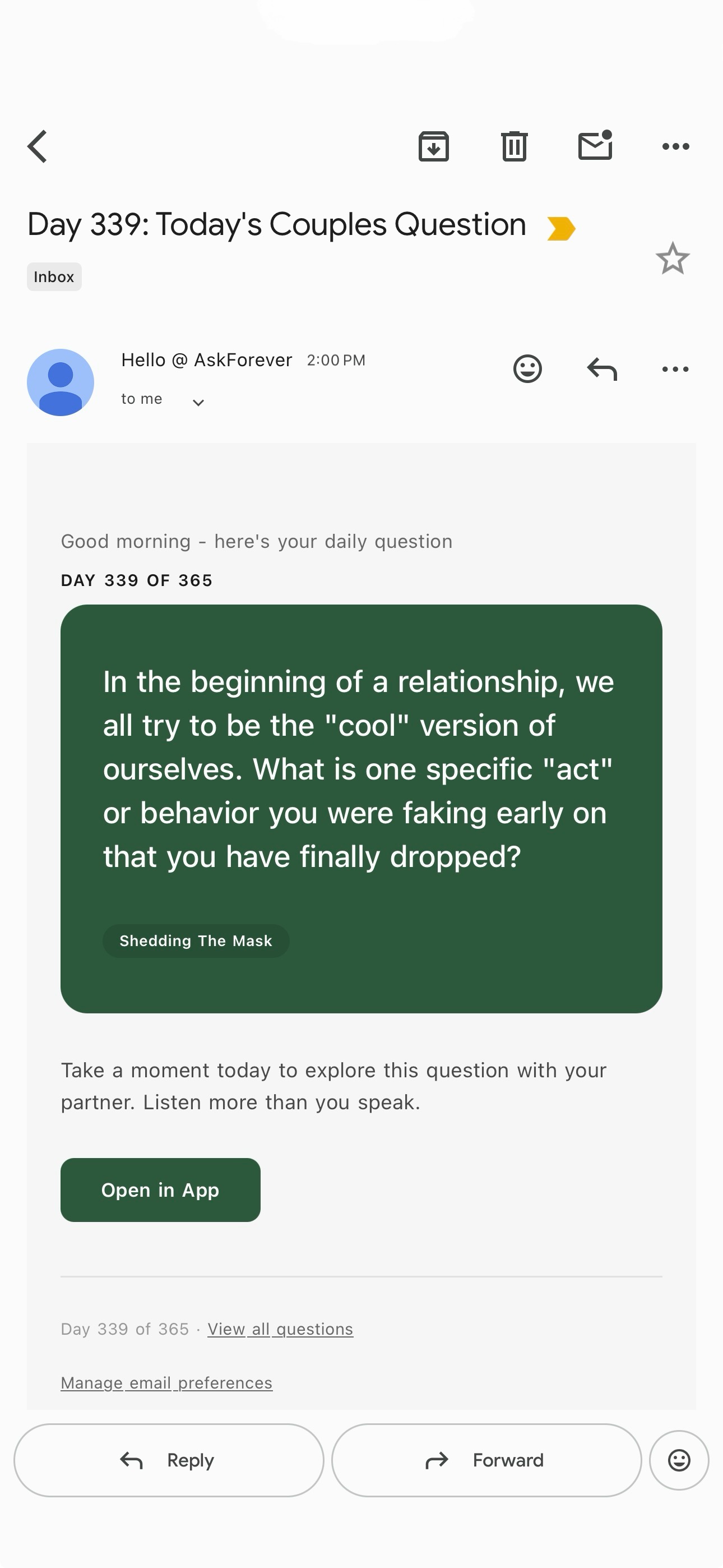
Task: Open the View all questions link
Action: (280, 1330)
